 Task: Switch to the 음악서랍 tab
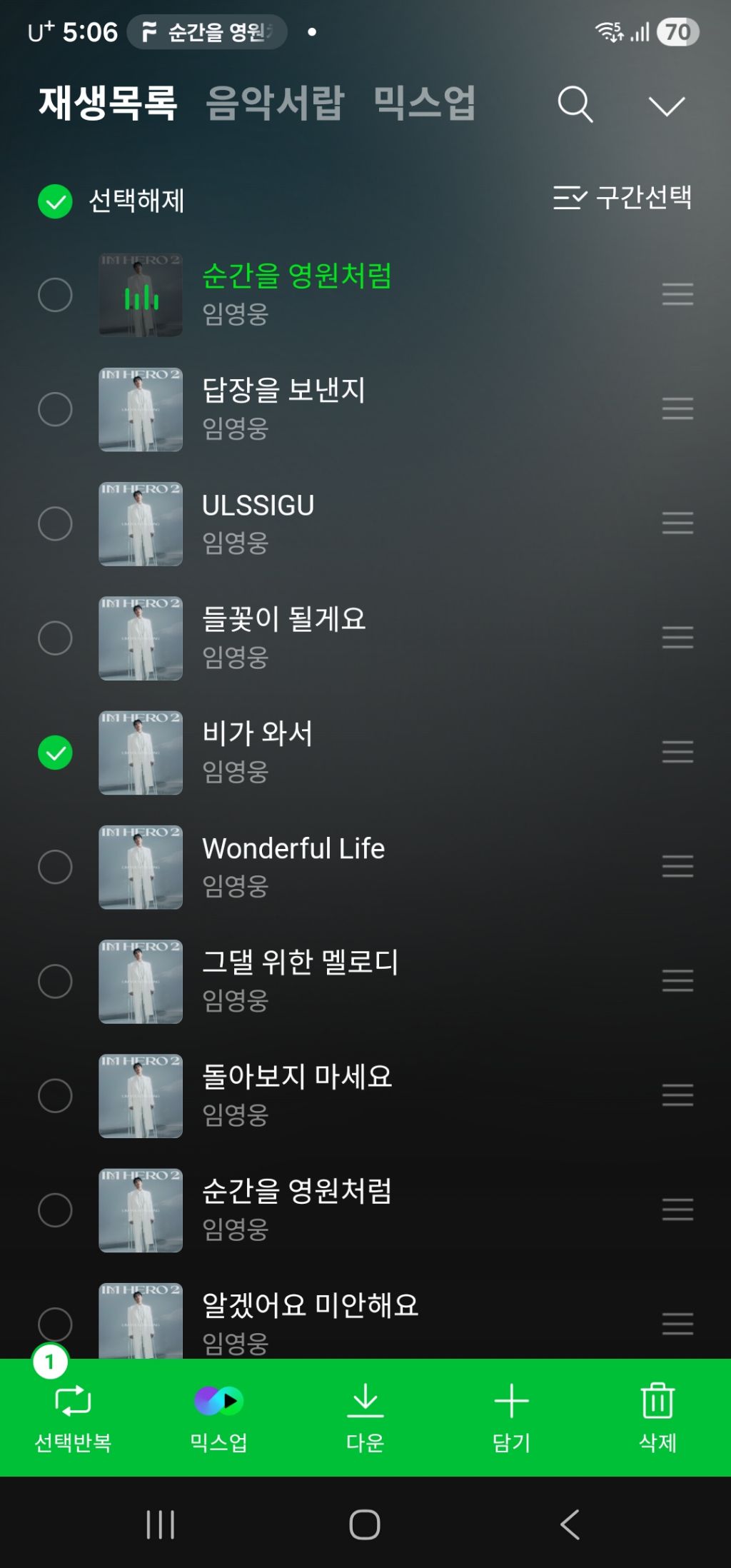tap(275, 103)
